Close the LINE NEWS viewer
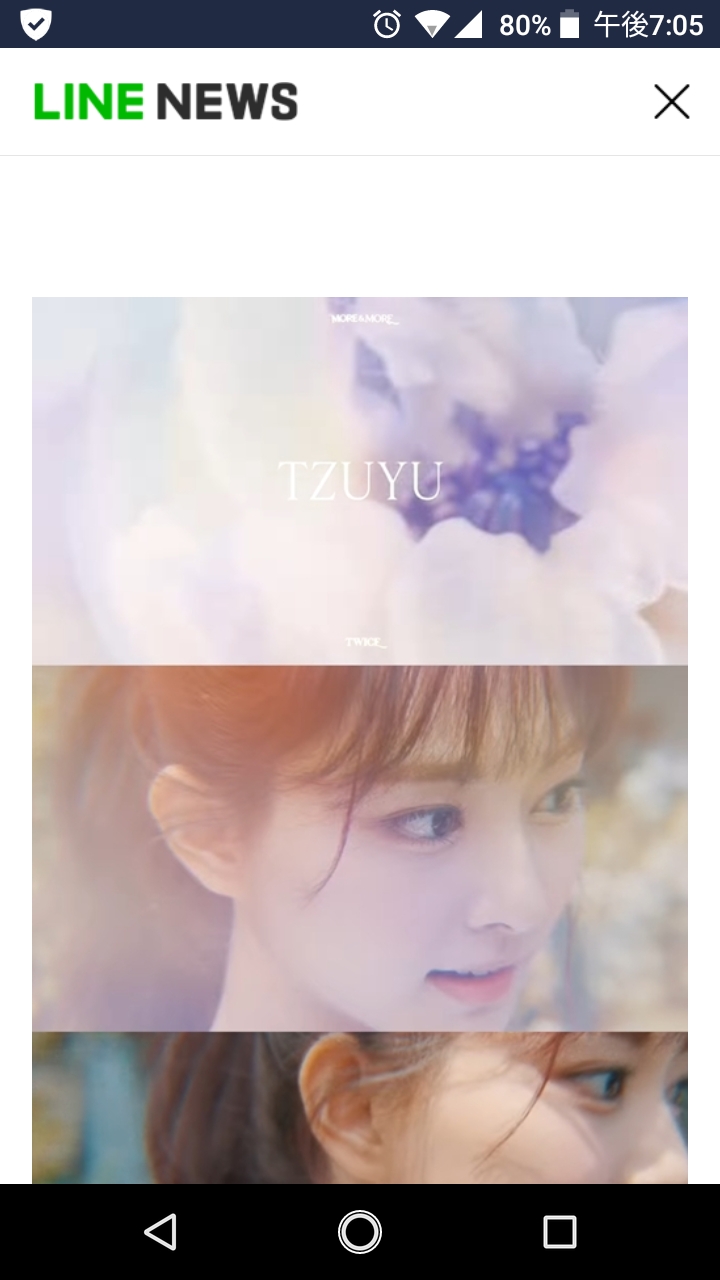The image size is (720, 1280). [x=671, y=102]
